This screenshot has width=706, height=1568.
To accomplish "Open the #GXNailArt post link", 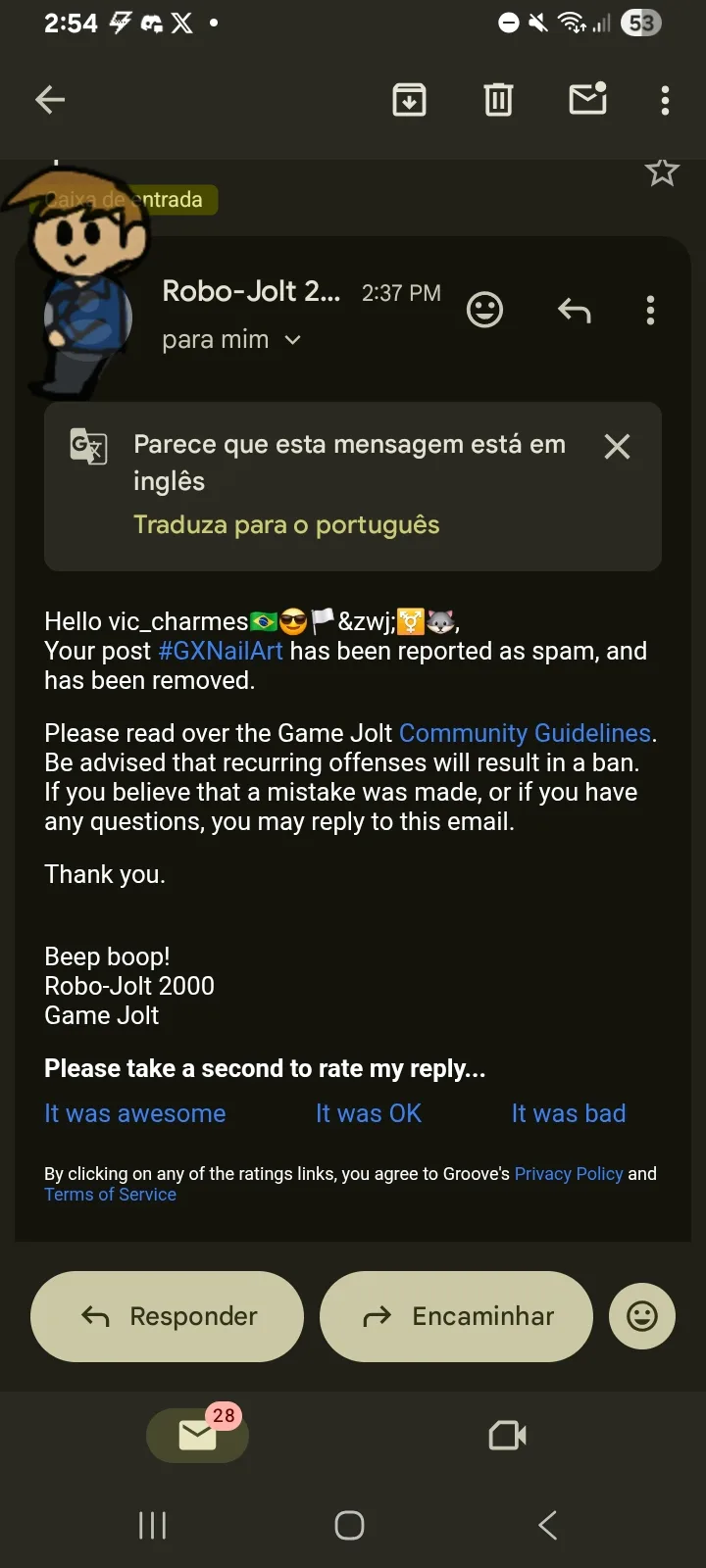I will [221, 651].
